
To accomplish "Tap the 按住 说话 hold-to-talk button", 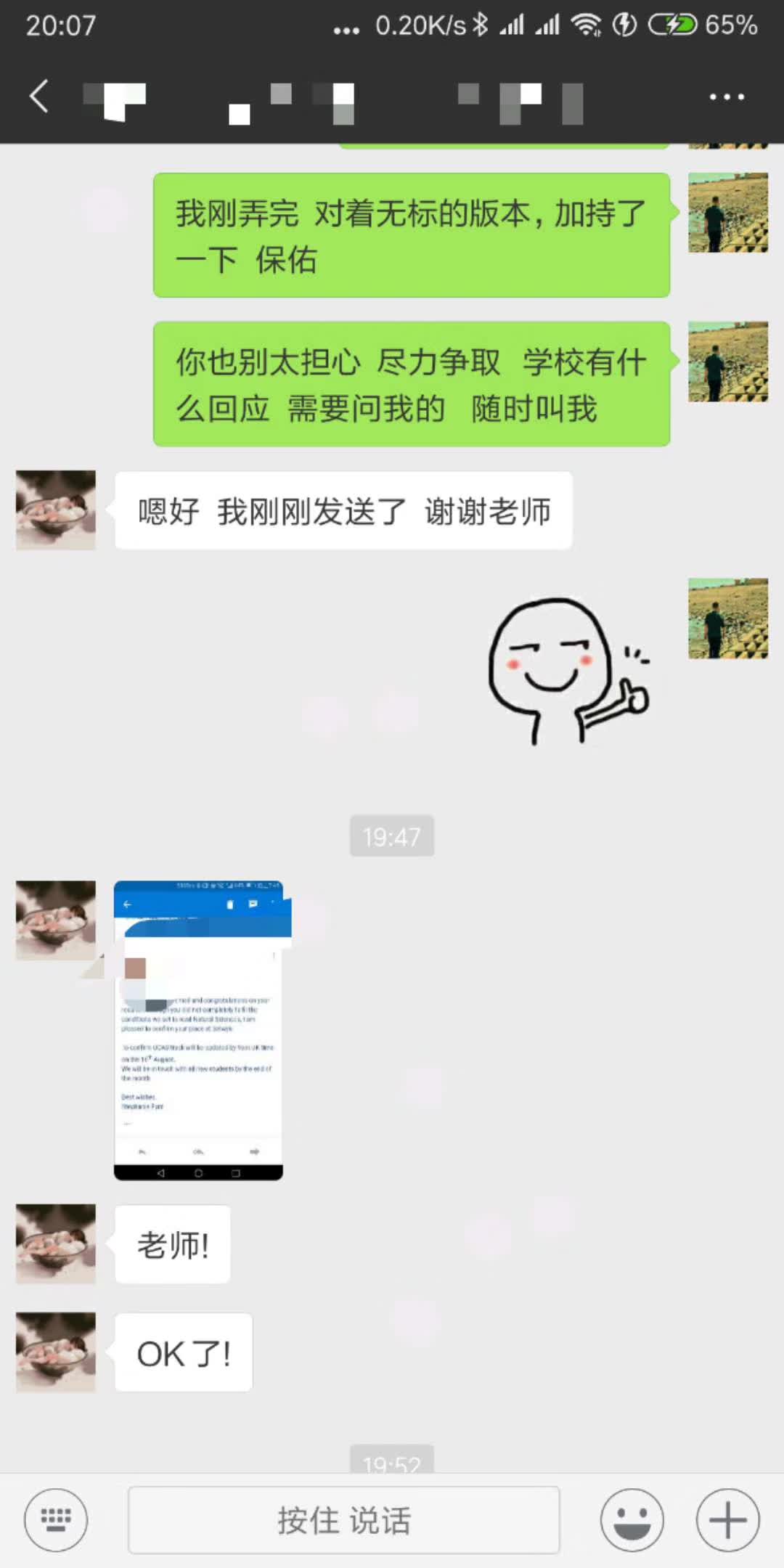I will click(x=343, y=1519).
